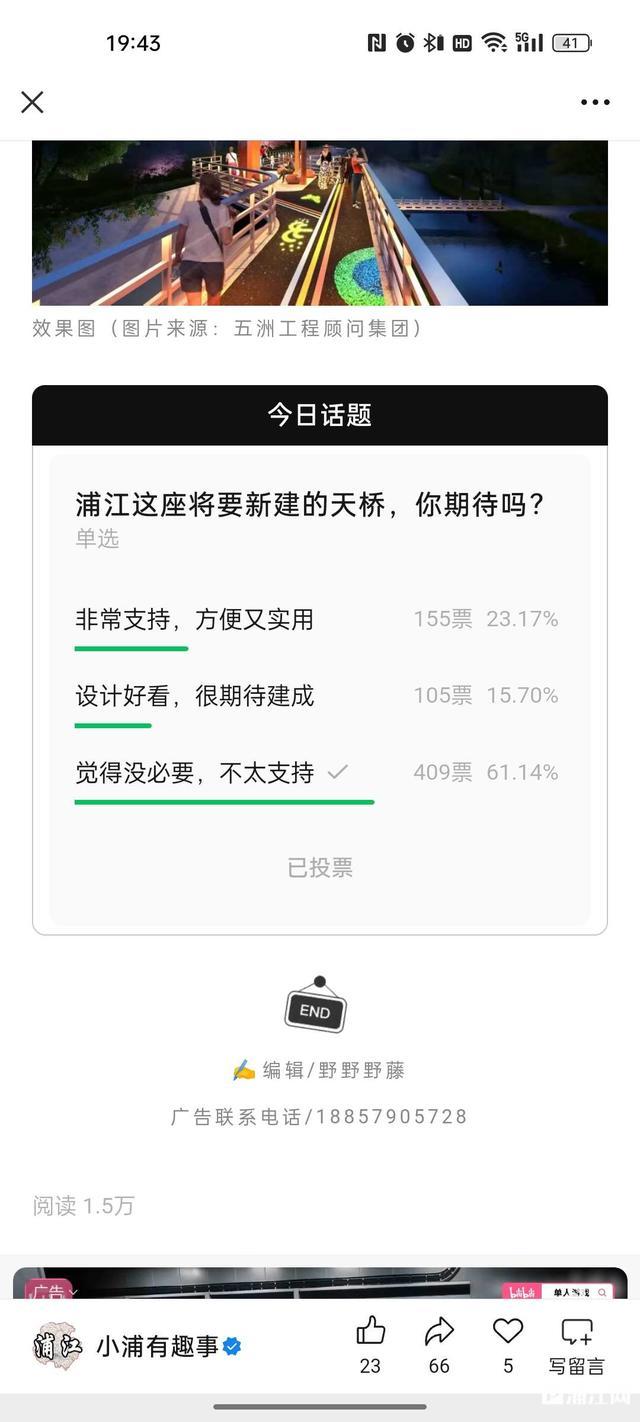Open the effect picture of the bridge
The height and width of the screenshot is (1422, 640).
pos(320,222)
